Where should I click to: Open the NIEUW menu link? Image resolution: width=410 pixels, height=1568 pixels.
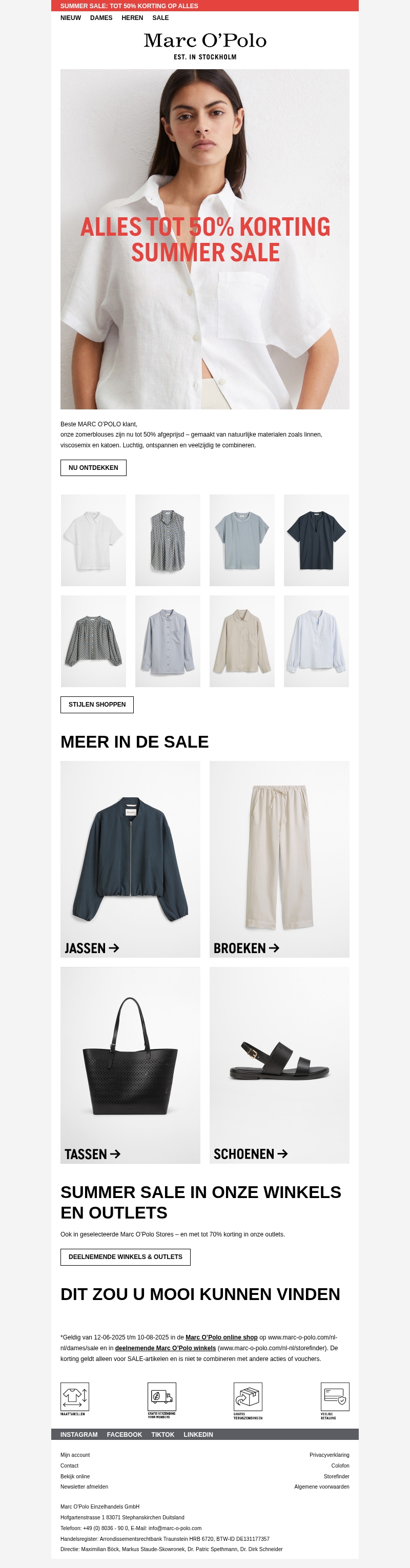[70, 17]
